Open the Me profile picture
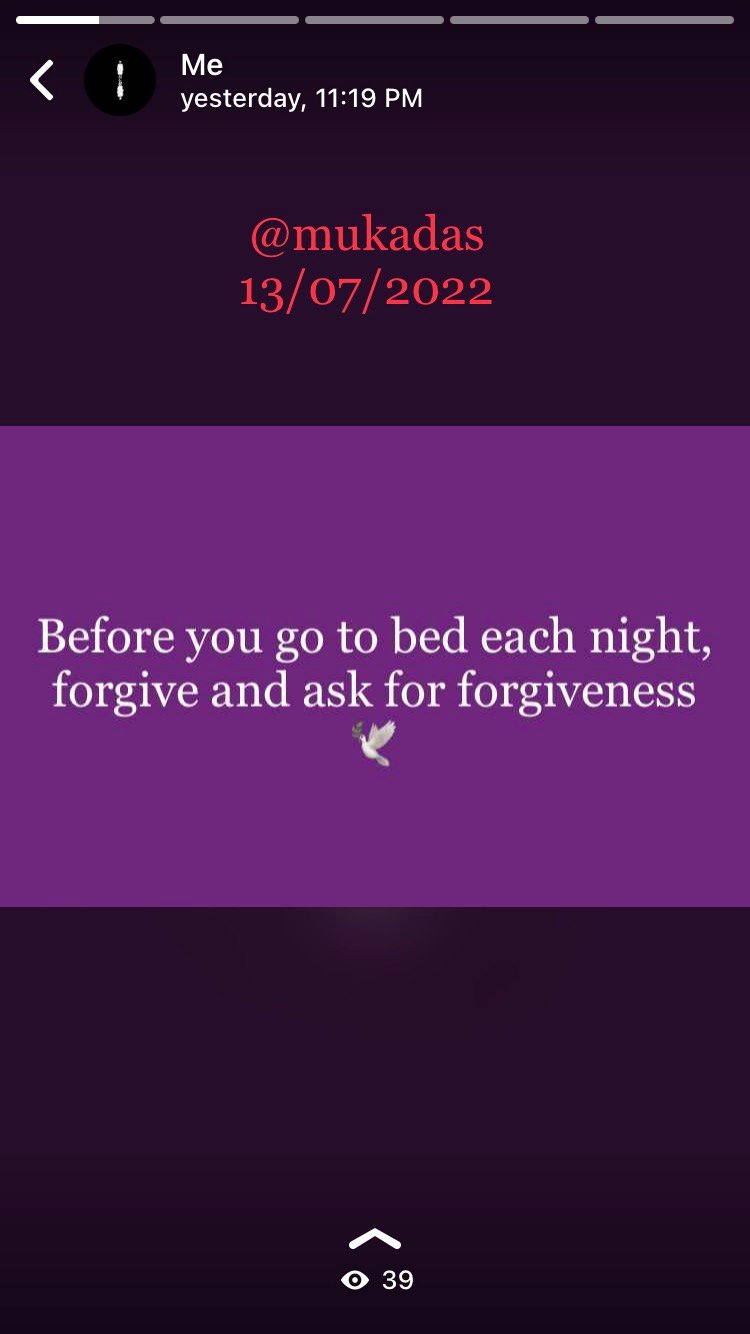Screen dimensions: 750x1334 (x=120, y=81)
